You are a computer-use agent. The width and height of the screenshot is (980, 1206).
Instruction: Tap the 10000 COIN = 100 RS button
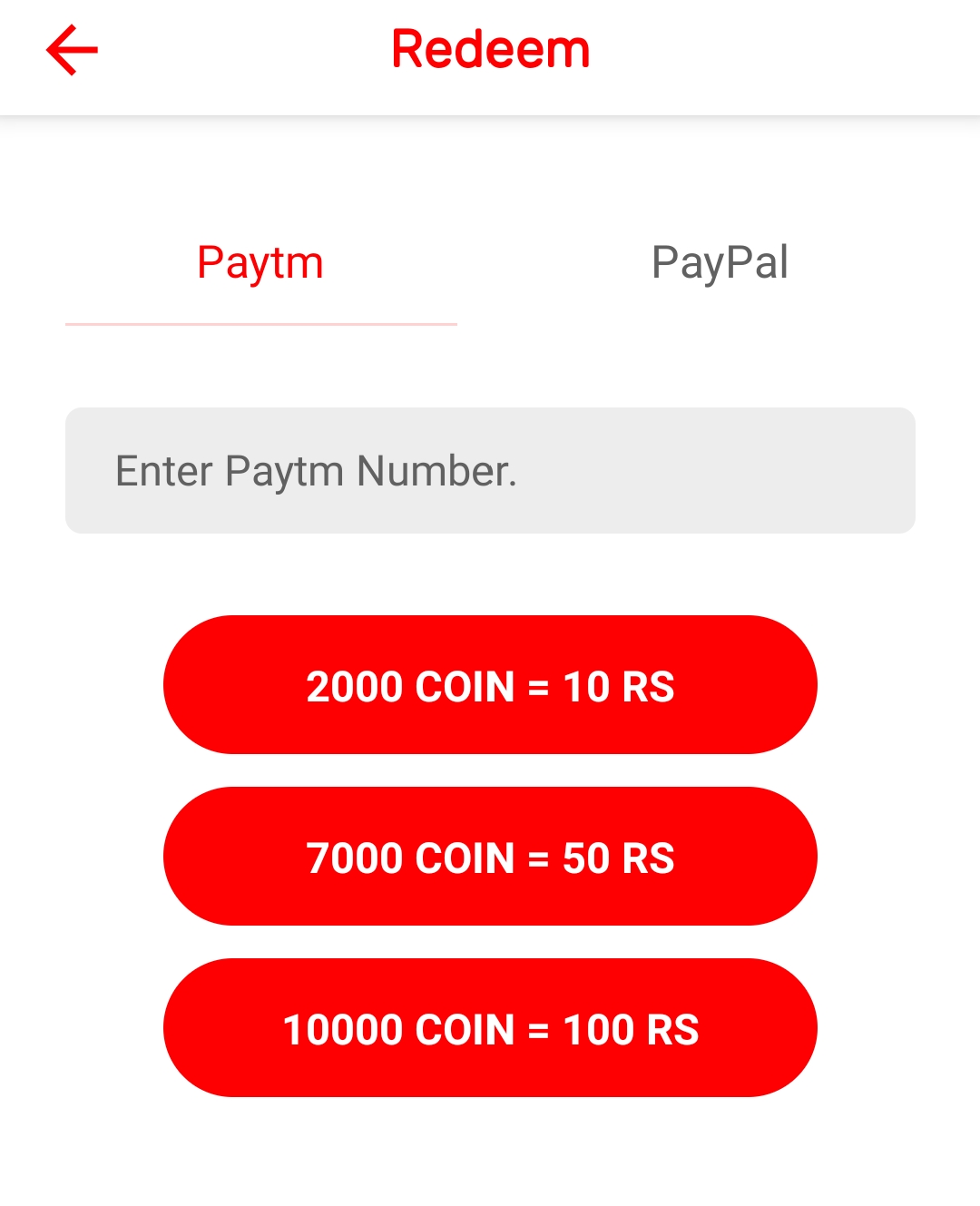(490, 1028)
